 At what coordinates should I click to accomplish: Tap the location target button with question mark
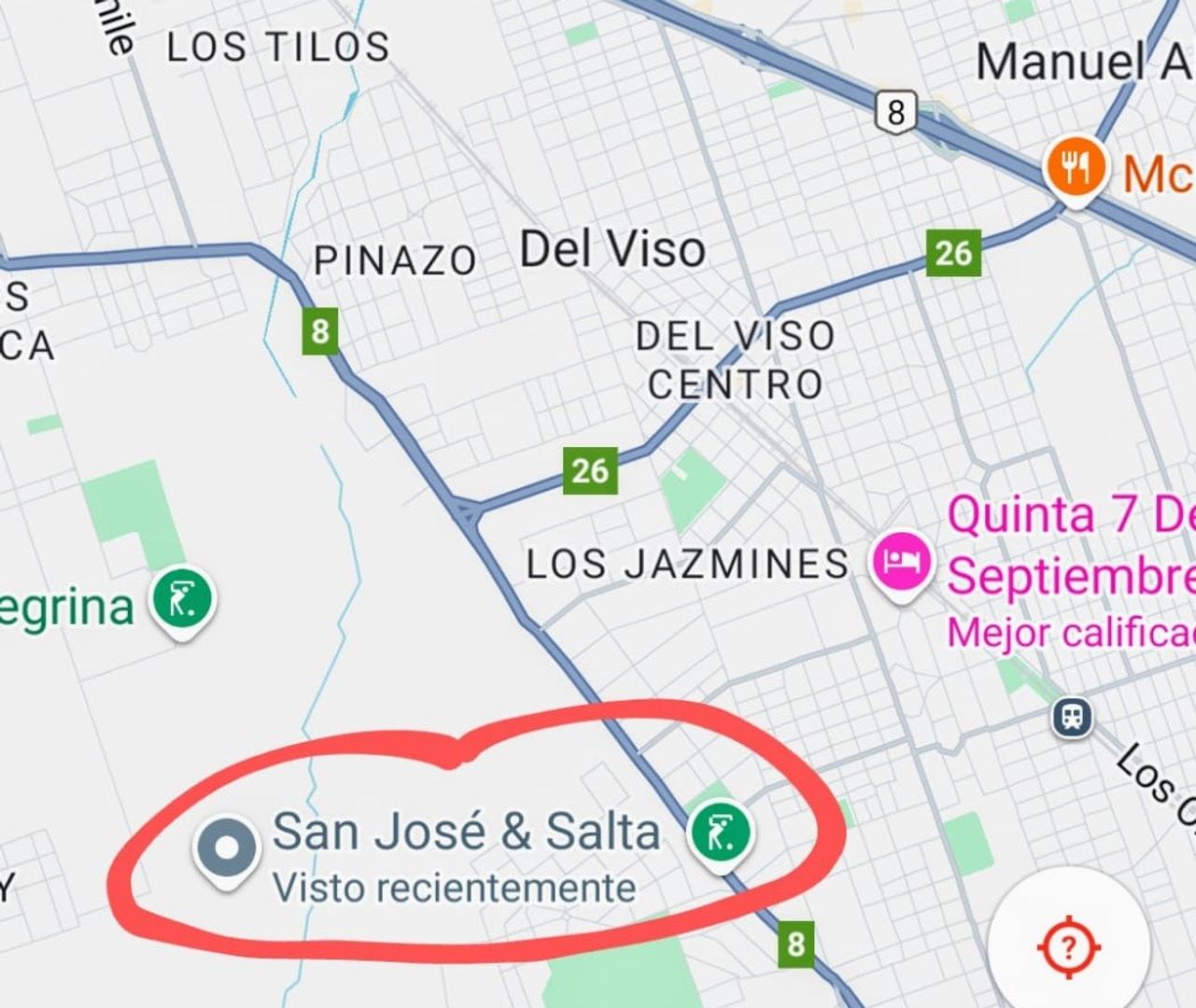pos(1068,947)
